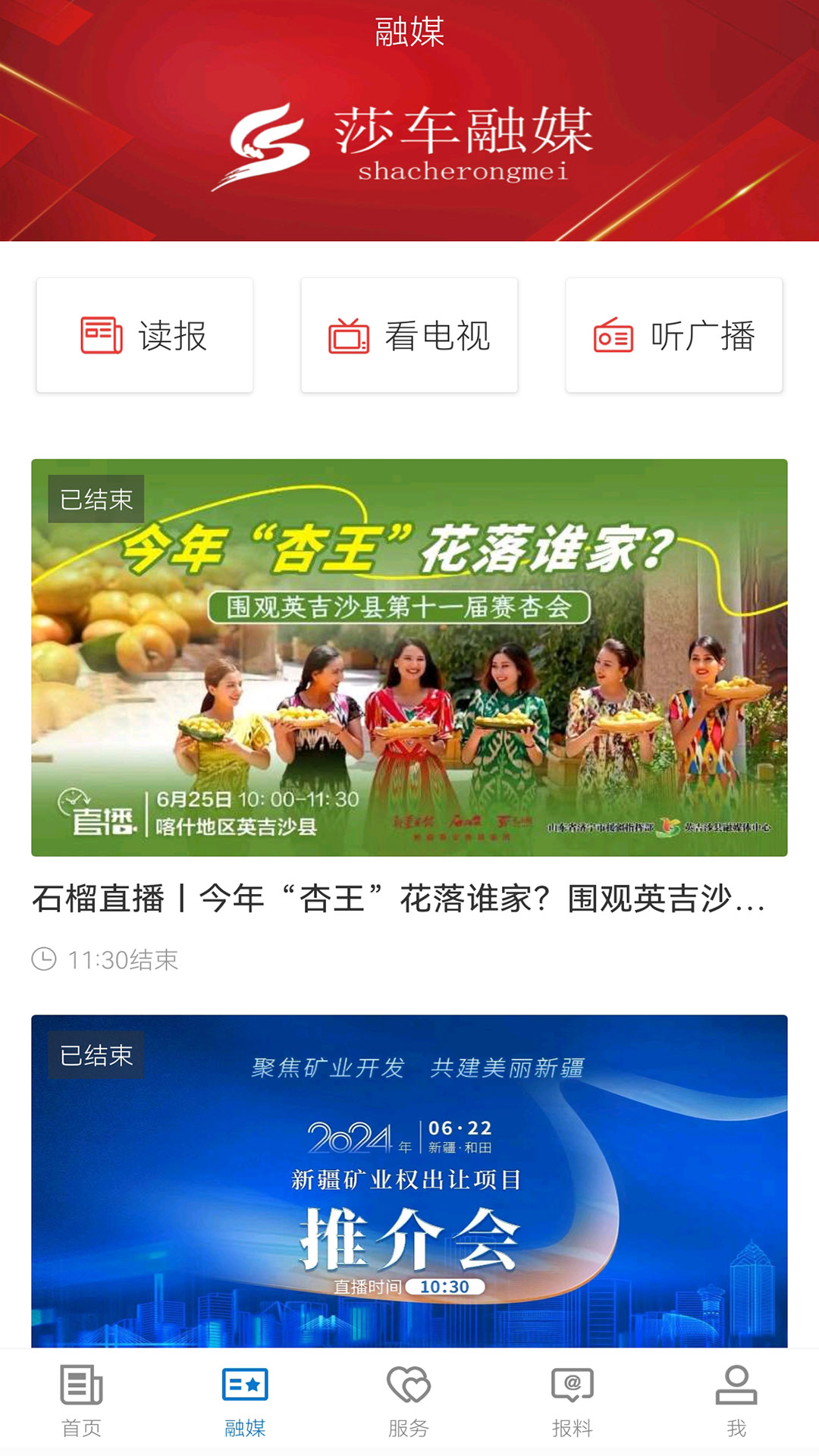Click the 读报 button
This screenshot has width=819, height=1456.
pyautogui.click(x=145, y=334)
